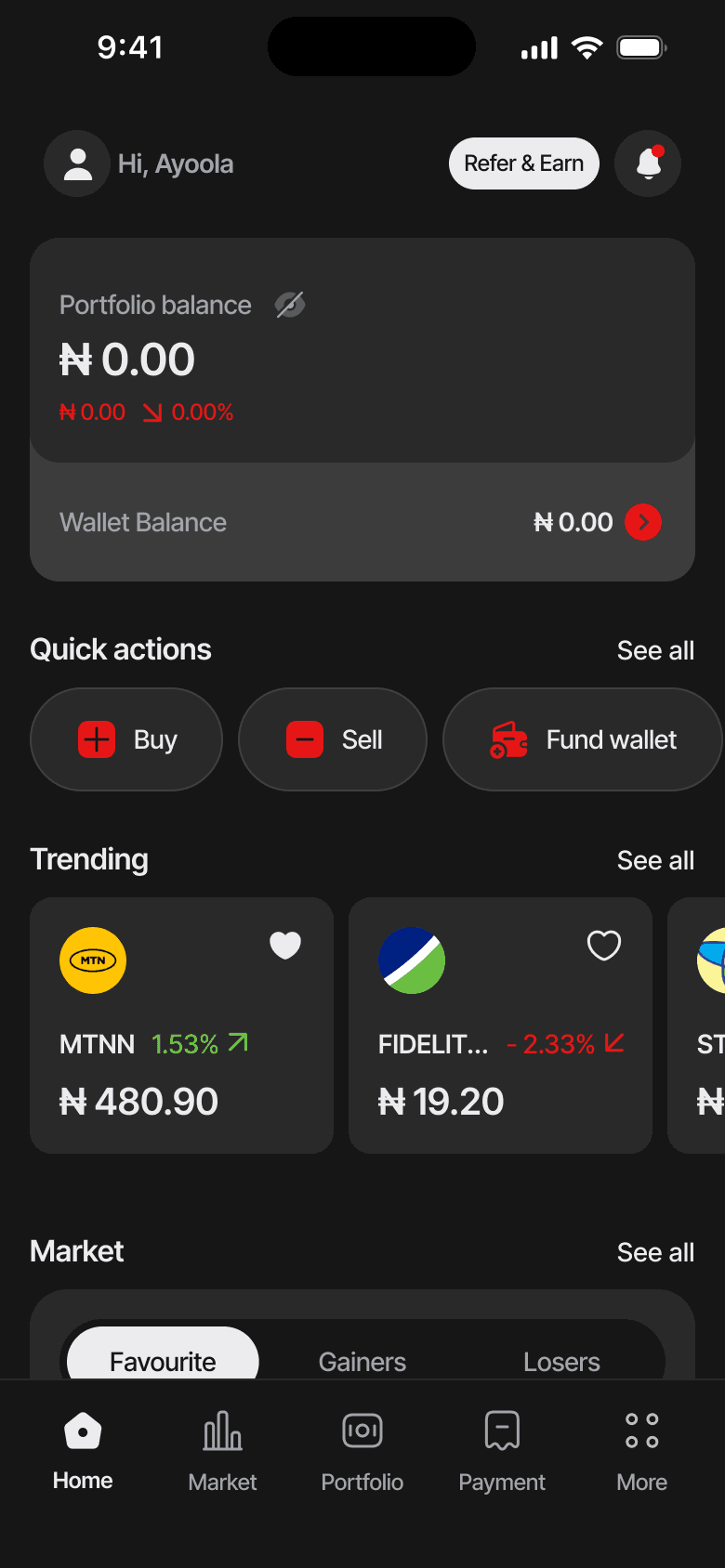The height and width of the screenshot is (1568, 725).
Task: Choose Fund wallet
Action: (x=583, y=739)
